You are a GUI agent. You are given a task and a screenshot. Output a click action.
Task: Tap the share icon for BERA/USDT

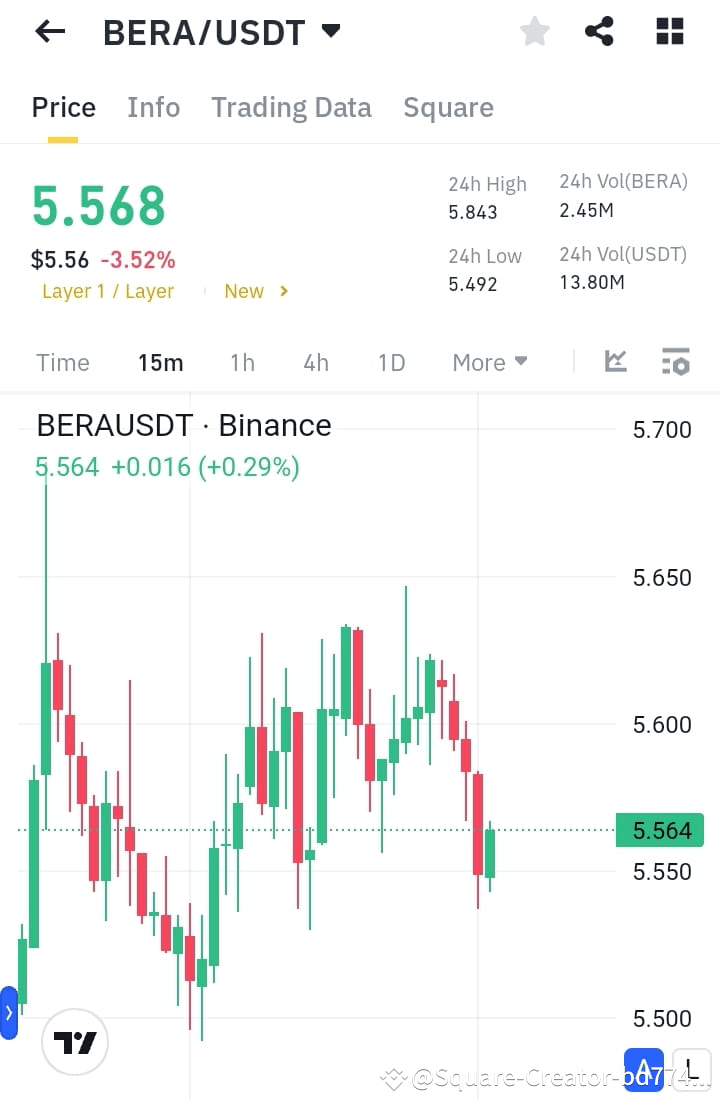coord(599,31)
